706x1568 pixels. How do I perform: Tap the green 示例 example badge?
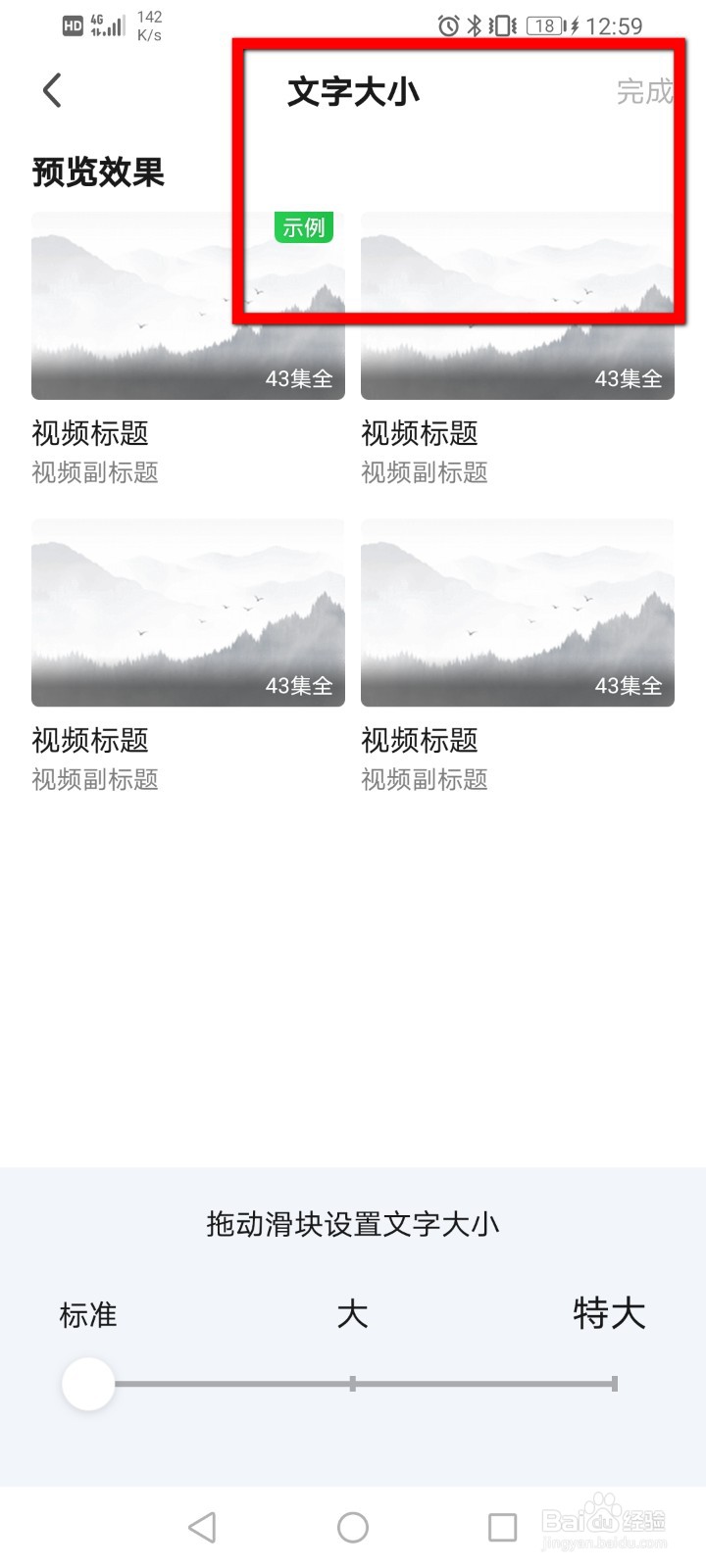click(304, 225)
